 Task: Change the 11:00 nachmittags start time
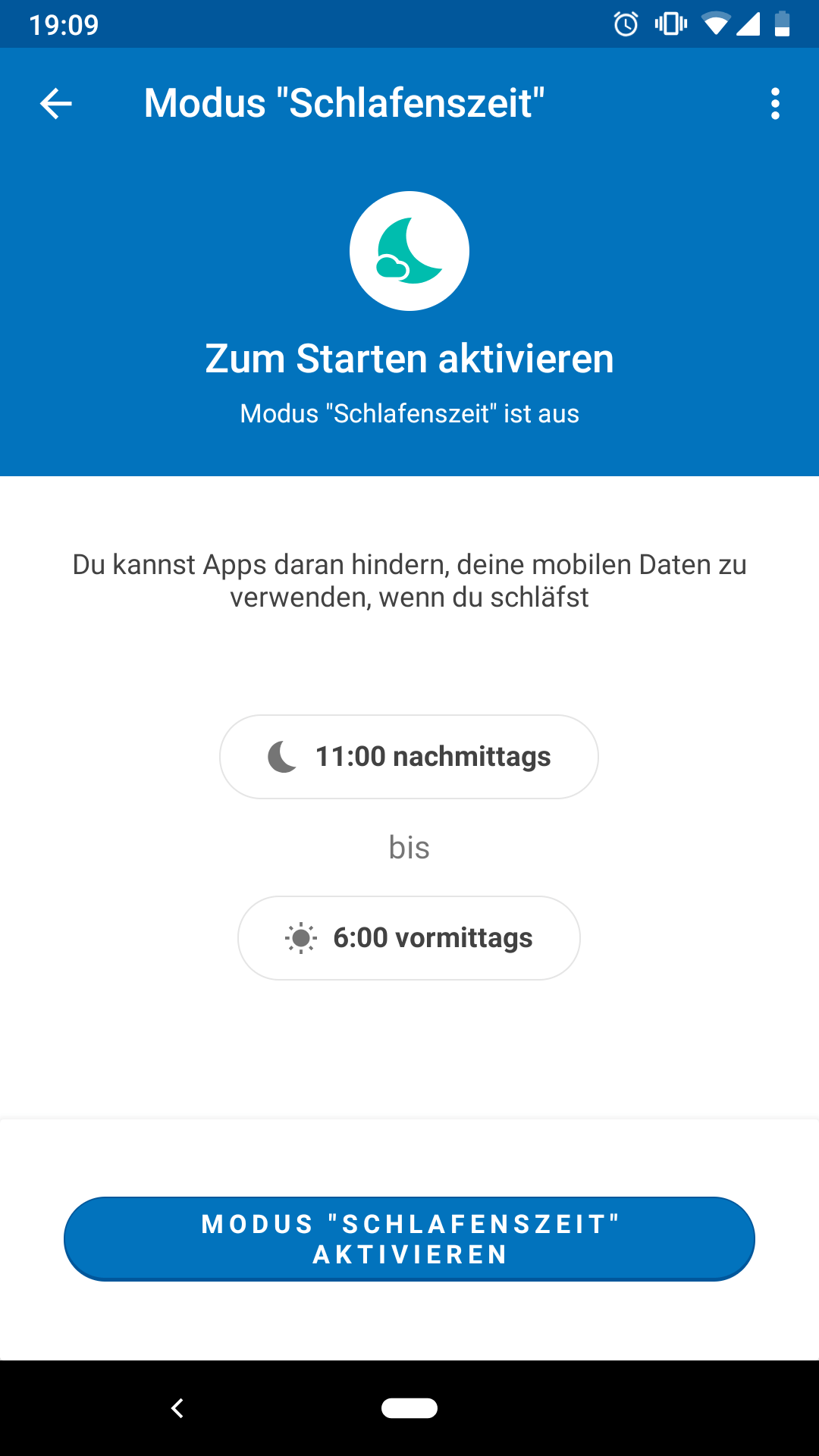[x=409, y=757]
